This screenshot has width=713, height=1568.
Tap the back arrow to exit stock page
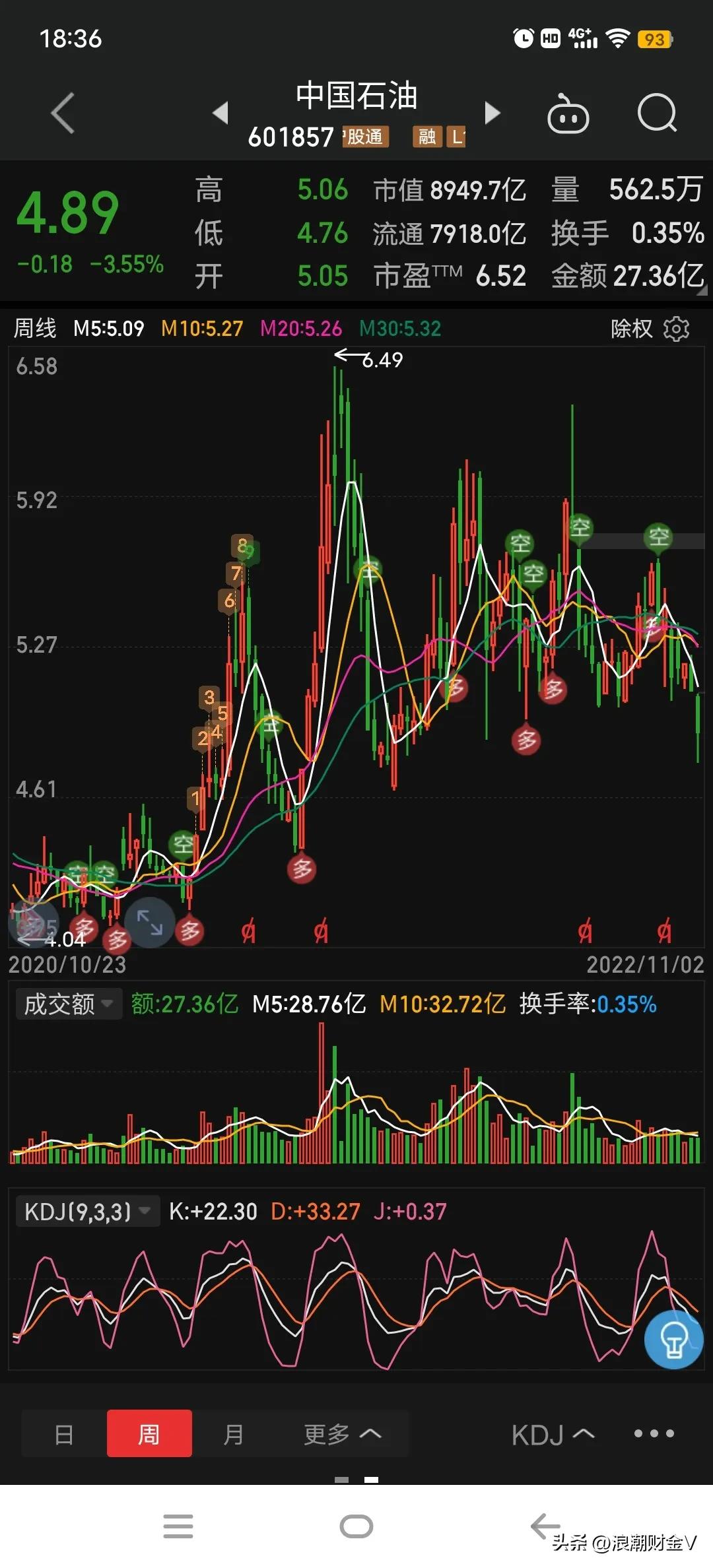point(62,114)
